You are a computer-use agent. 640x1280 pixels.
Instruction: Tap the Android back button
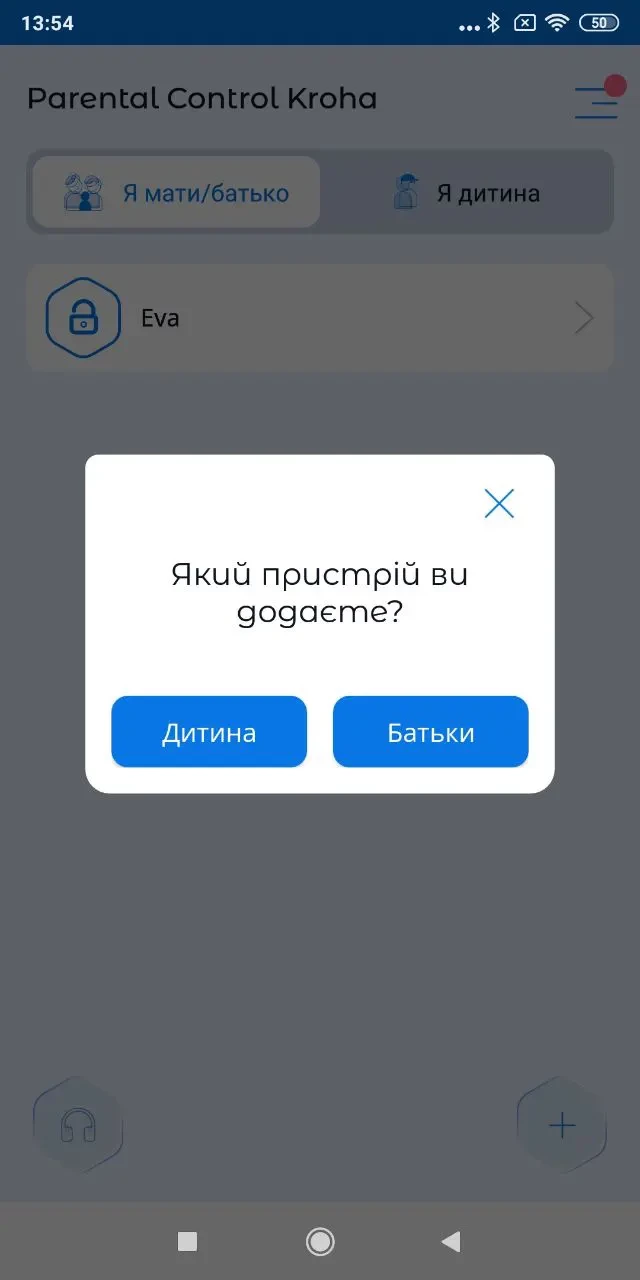tap(451, 1242)
